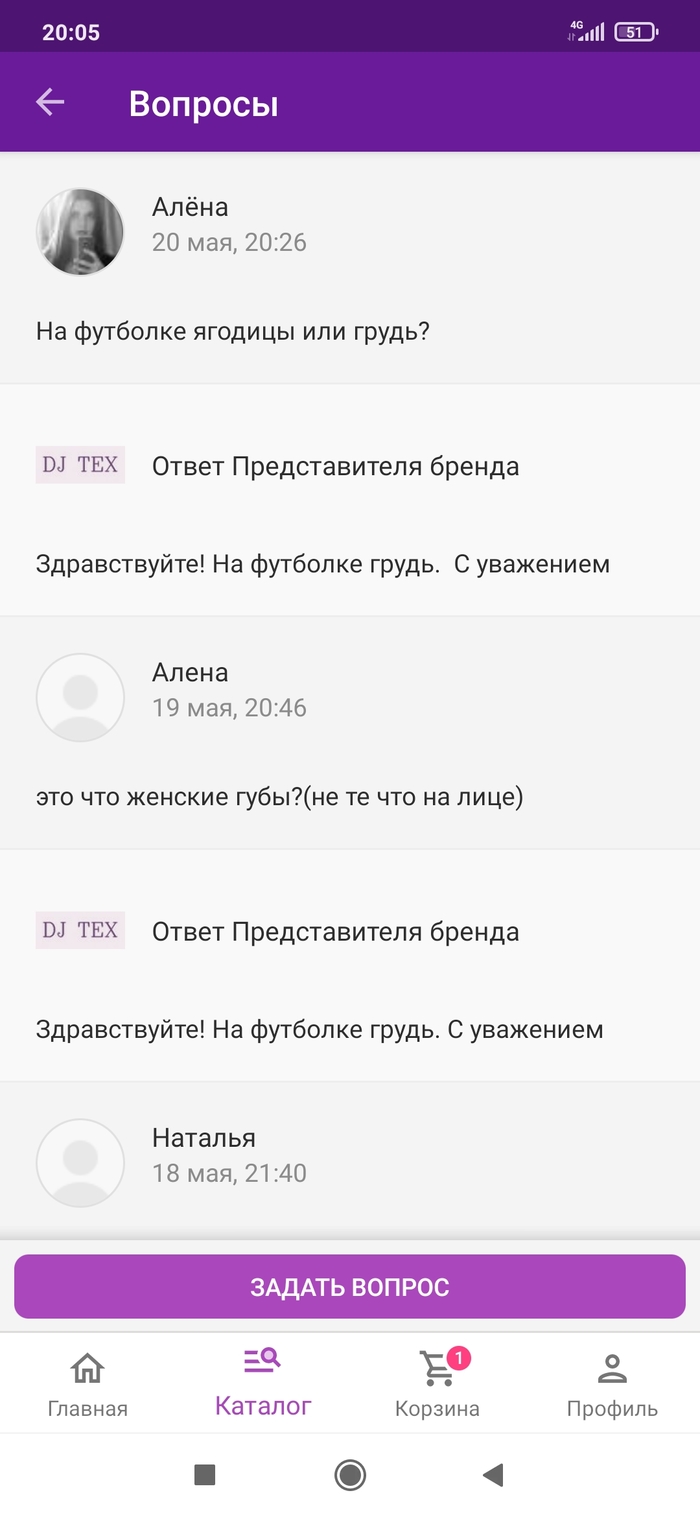Open recent apps with the square button
Screen dimensions: 700x1517
pyautogui.click(x=205, y=1475)
